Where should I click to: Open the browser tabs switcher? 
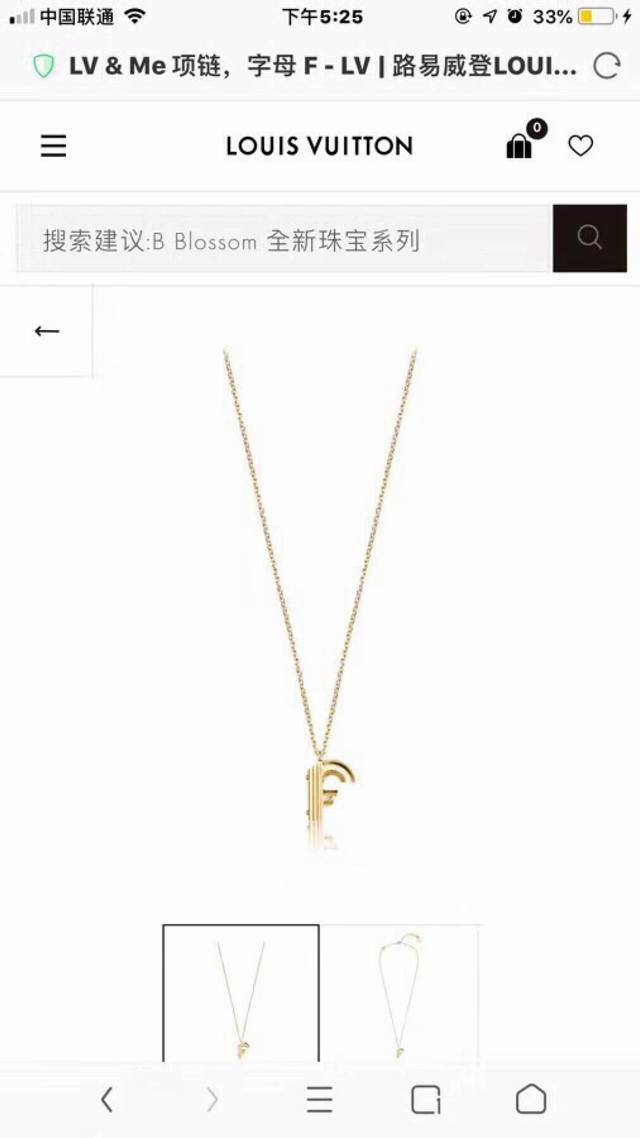(x=426, y=1100)
